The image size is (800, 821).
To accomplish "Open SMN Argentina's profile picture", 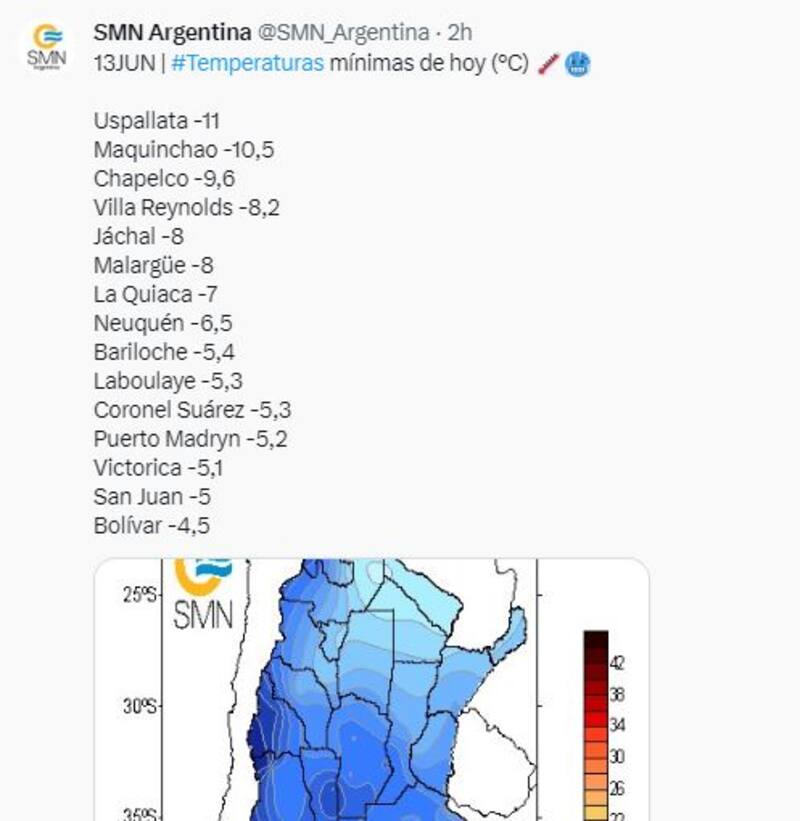I will point(46,48).
